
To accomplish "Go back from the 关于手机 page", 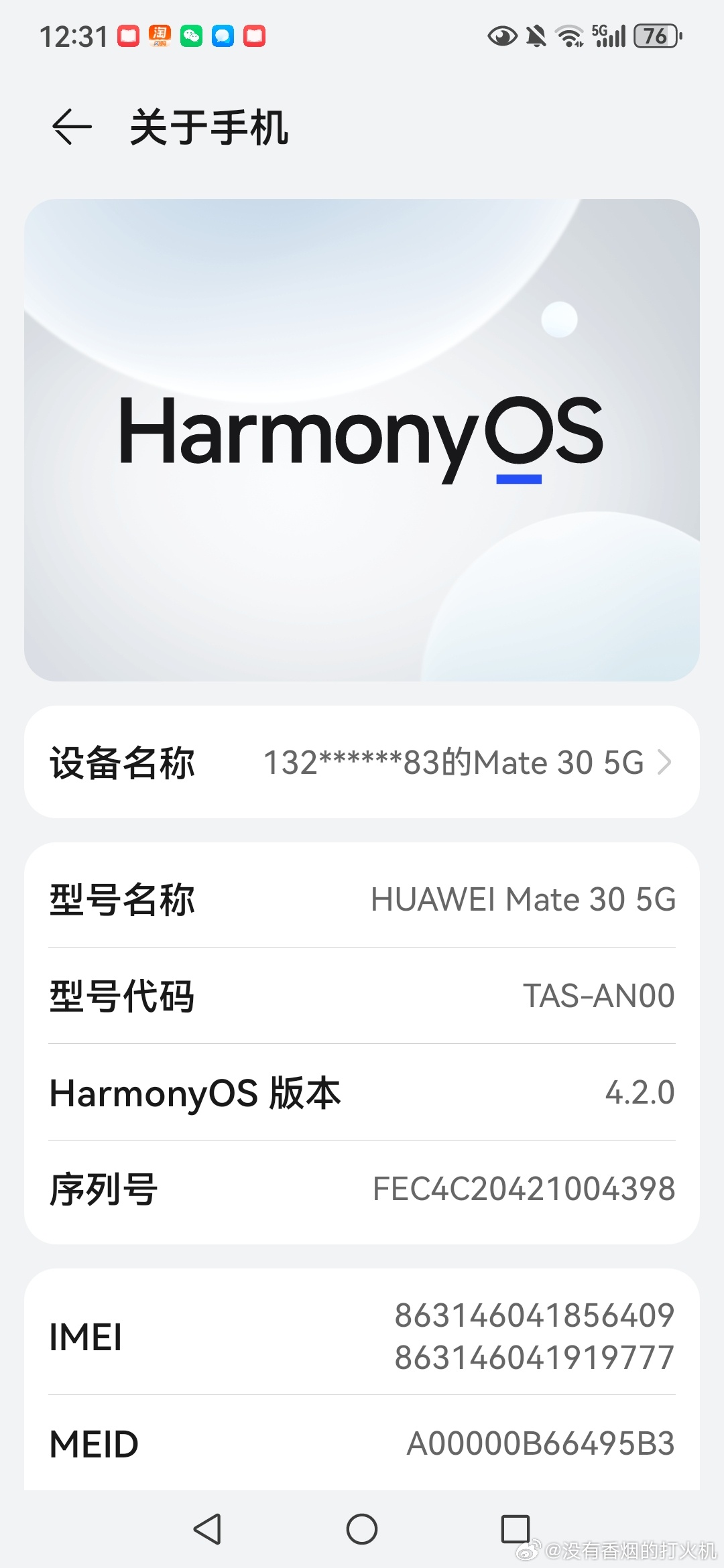I will [72, 127].
